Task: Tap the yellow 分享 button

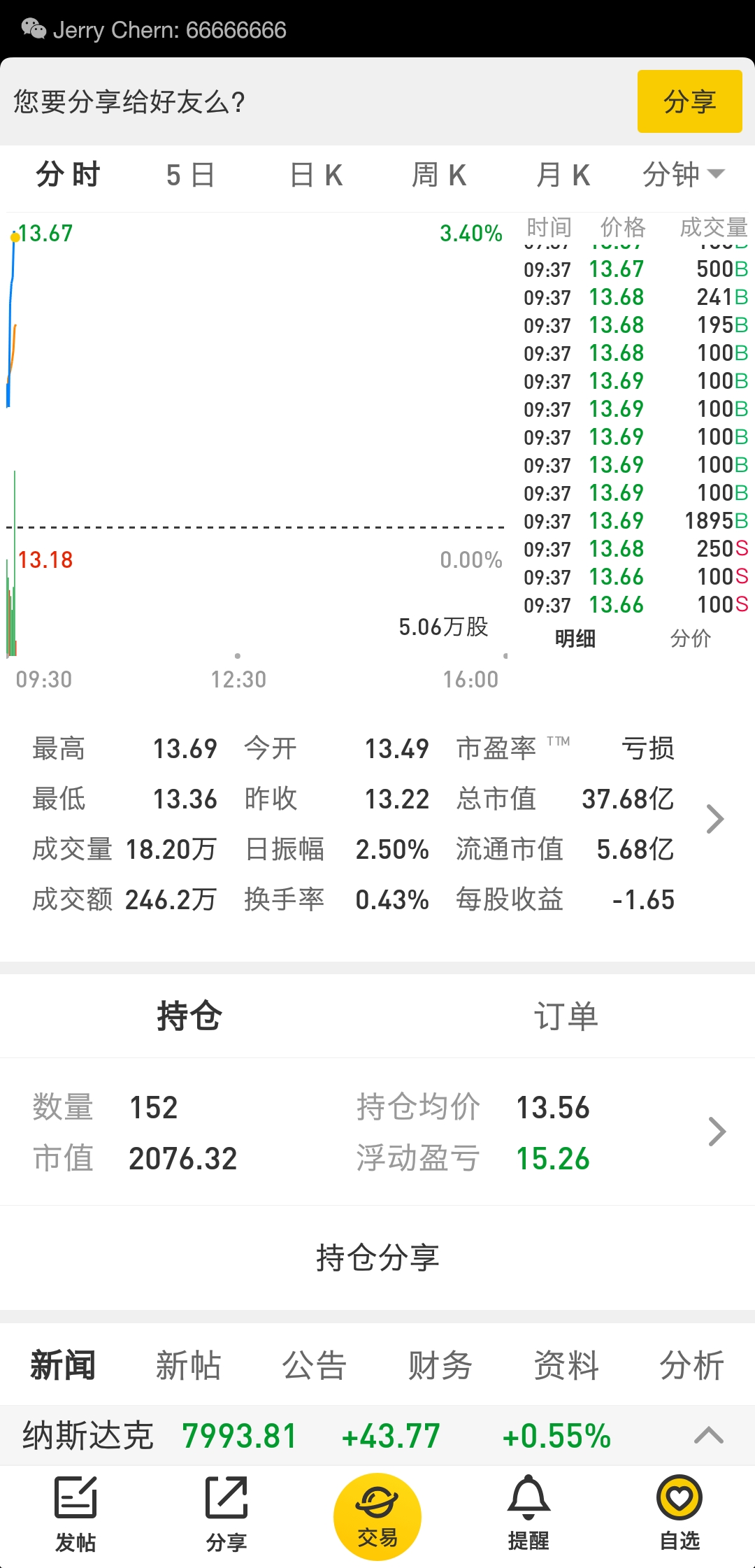Action: pyautogui.click(x=689, y=101)
